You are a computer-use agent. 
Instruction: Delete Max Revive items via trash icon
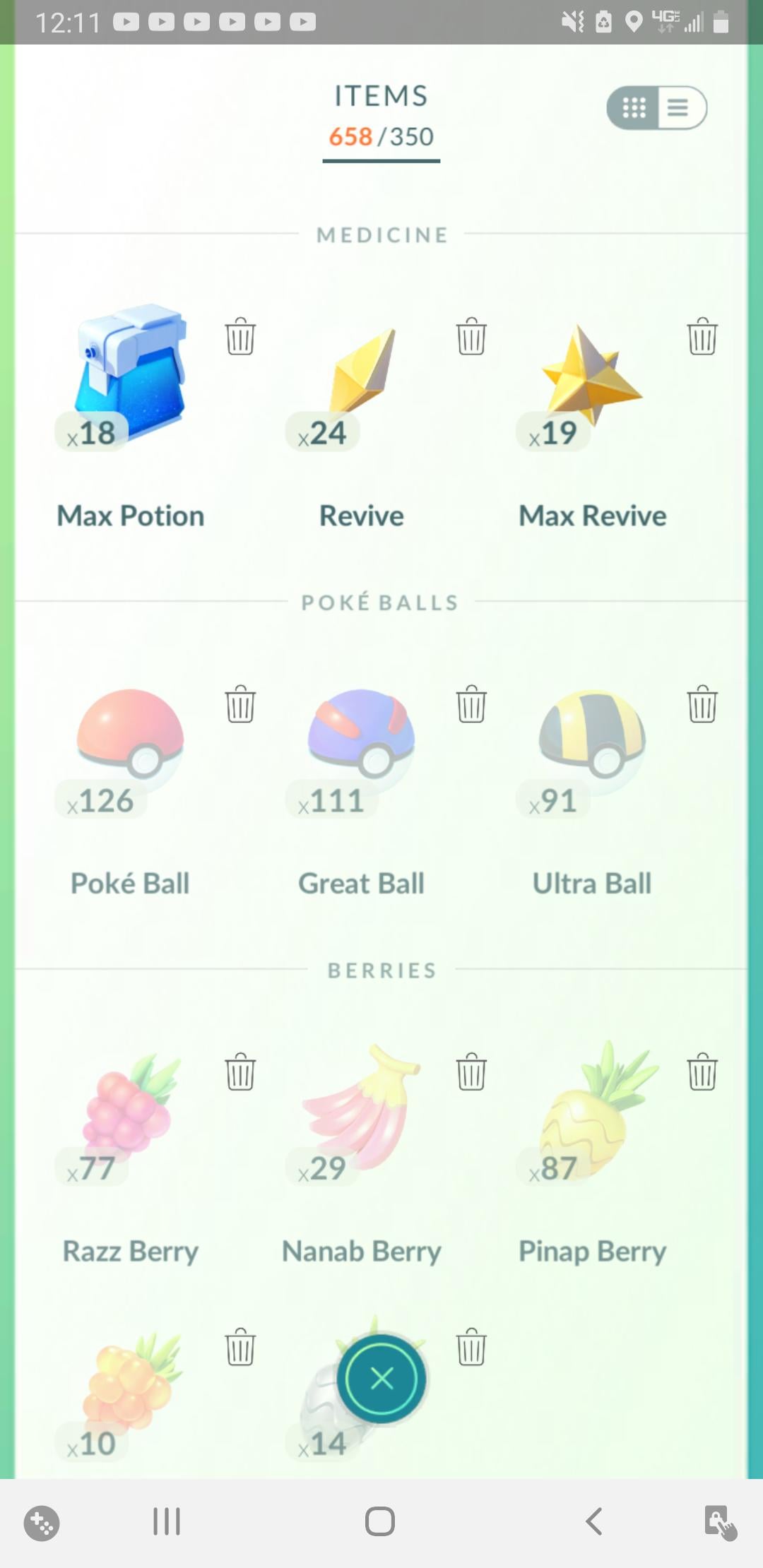[x=702, y=336]
